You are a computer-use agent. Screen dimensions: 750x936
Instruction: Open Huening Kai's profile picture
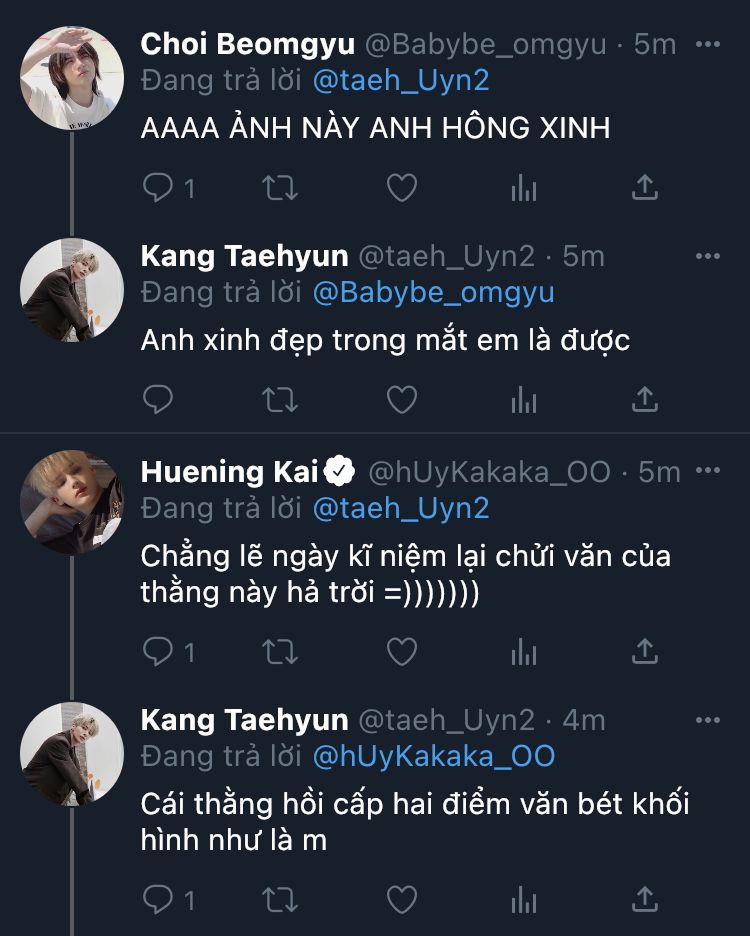(x=72, y=501)
